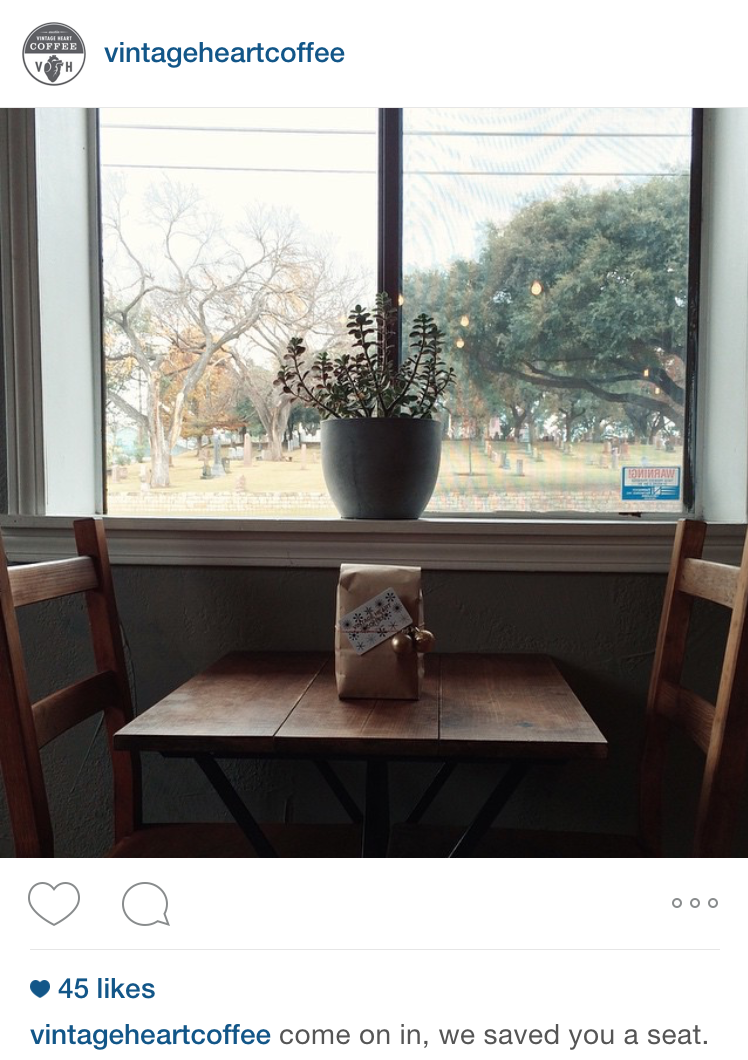Open comments with the speech bubble
The width and height of the screenshot is (748, 1060).
click(x=145, y=904)
